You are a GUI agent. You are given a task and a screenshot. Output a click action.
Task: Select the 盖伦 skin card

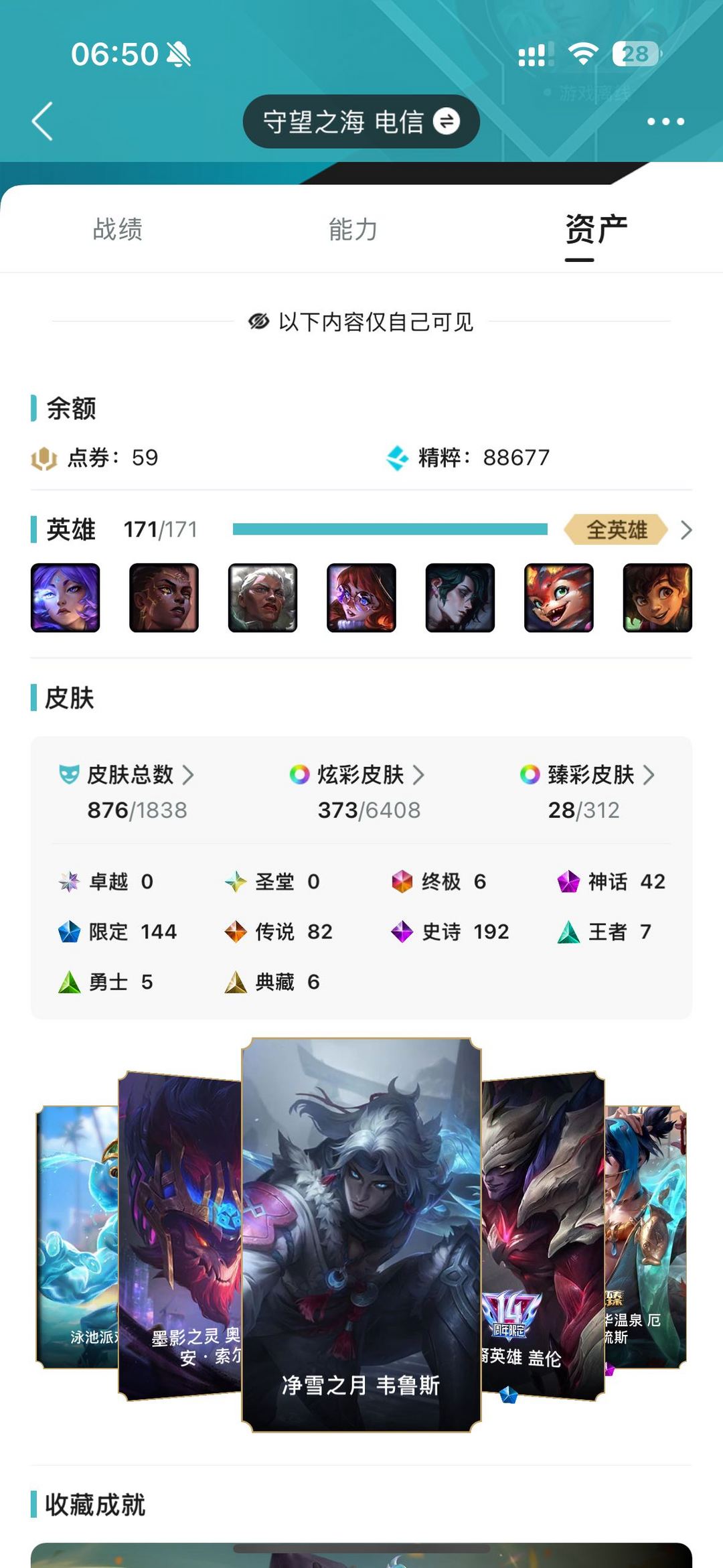[543, 1236]
